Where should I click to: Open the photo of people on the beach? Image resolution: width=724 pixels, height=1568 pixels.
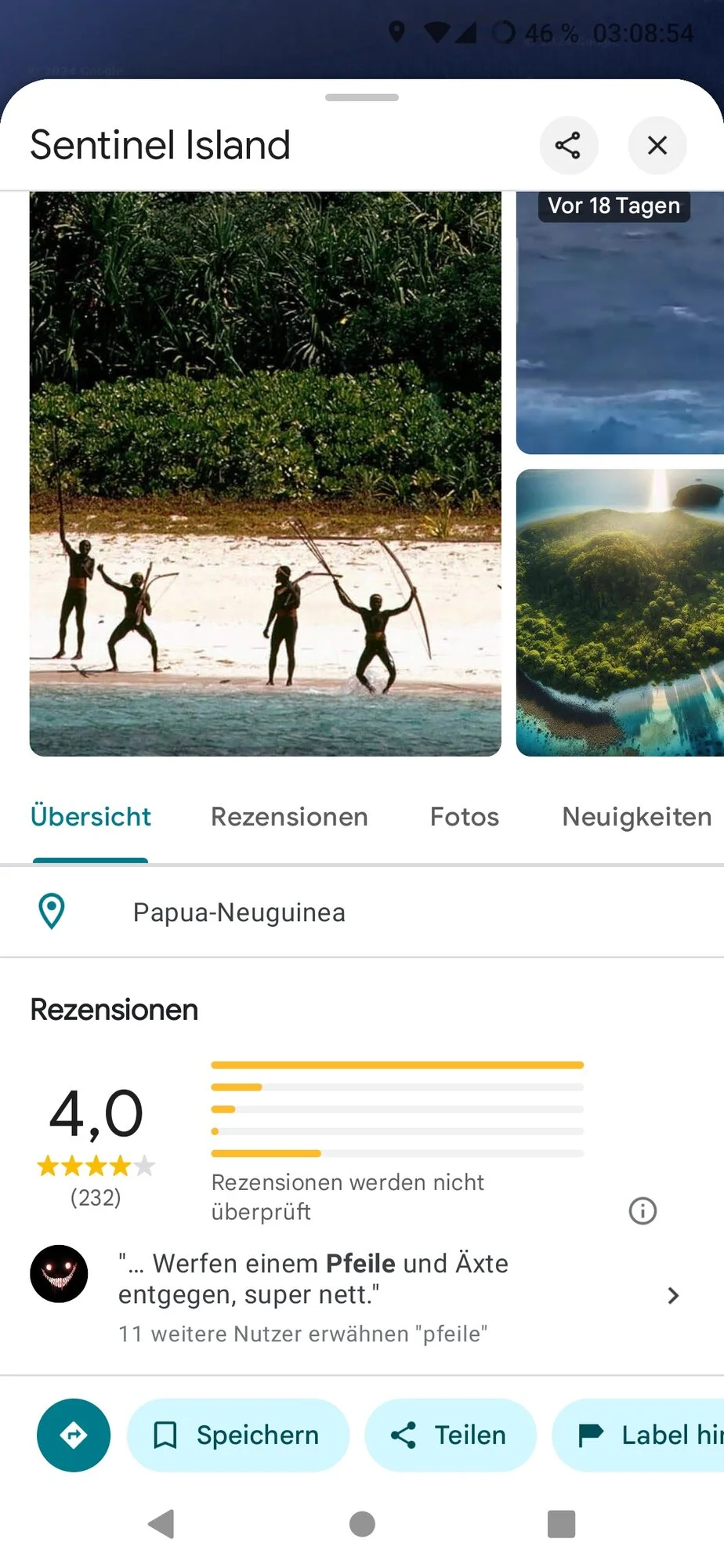[x=265, y=474]
